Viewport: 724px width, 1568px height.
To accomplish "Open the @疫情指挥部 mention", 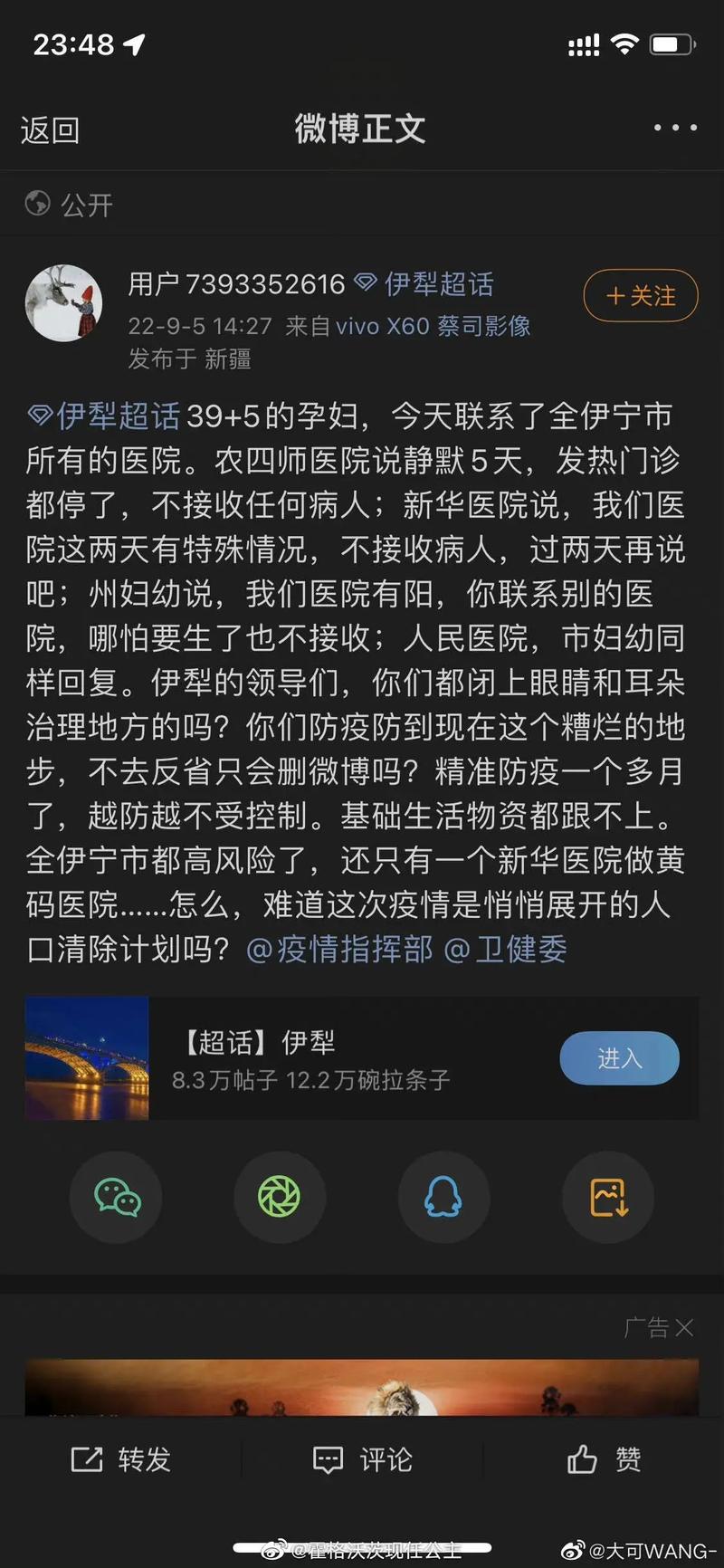I will [x=339, y=949].
